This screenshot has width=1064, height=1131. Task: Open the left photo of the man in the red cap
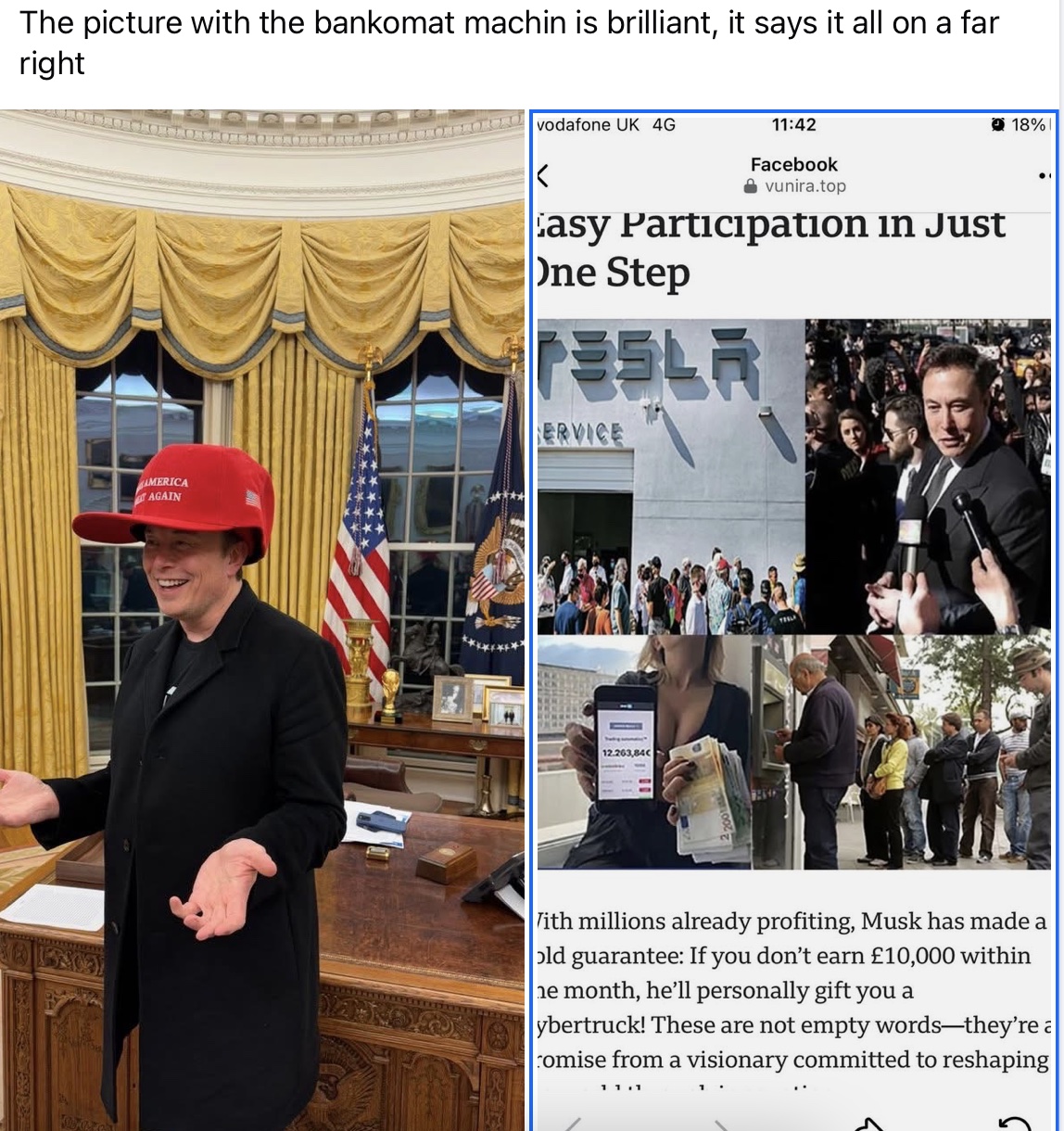click(262, 619)
